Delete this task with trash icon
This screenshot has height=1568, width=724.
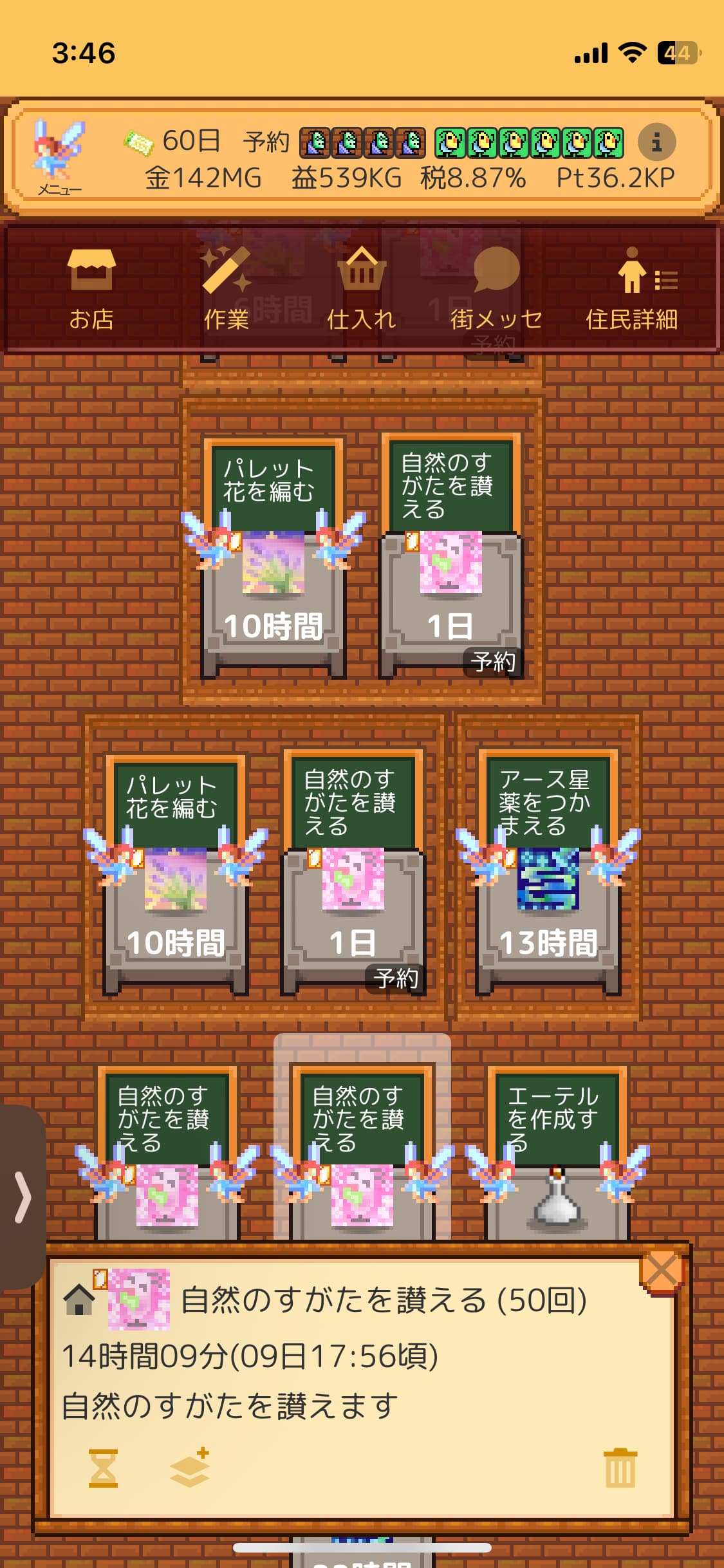(620, 1469)
